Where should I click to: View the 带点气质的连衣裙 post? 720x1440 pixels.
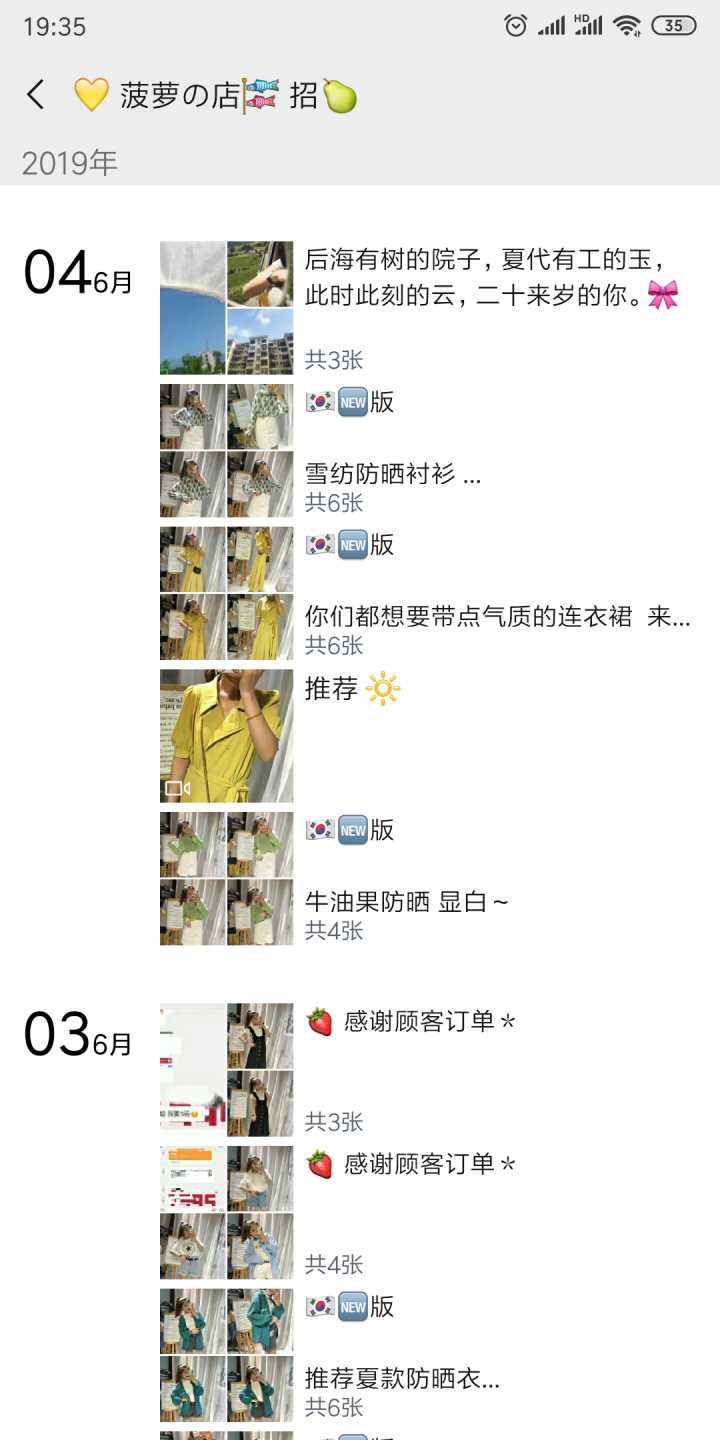pyautogui.click(x=497, y=616)
